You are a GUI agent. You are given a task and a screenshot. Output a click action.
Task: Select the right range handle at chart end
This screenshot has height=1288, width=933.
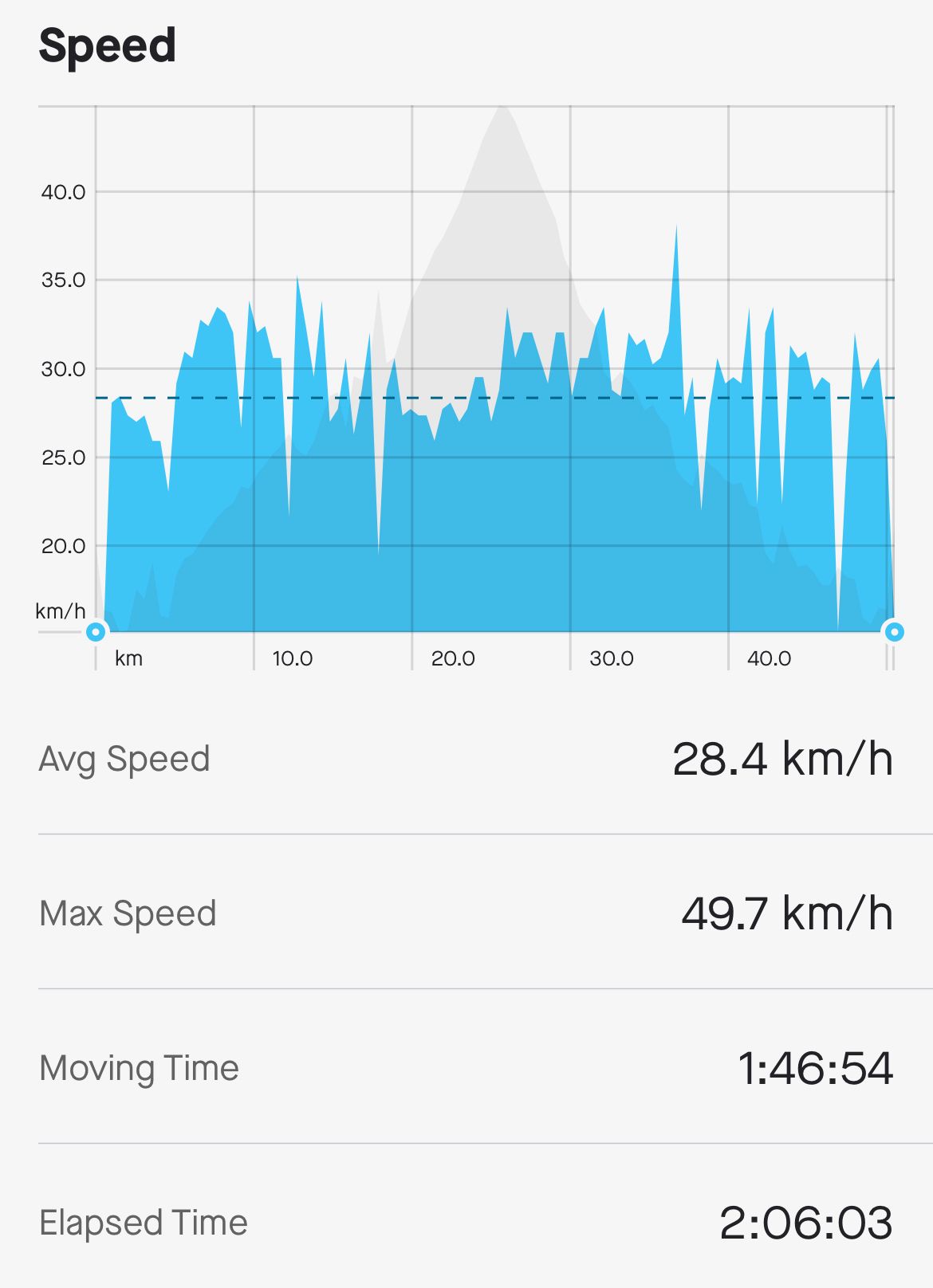(x=894, y=632)
